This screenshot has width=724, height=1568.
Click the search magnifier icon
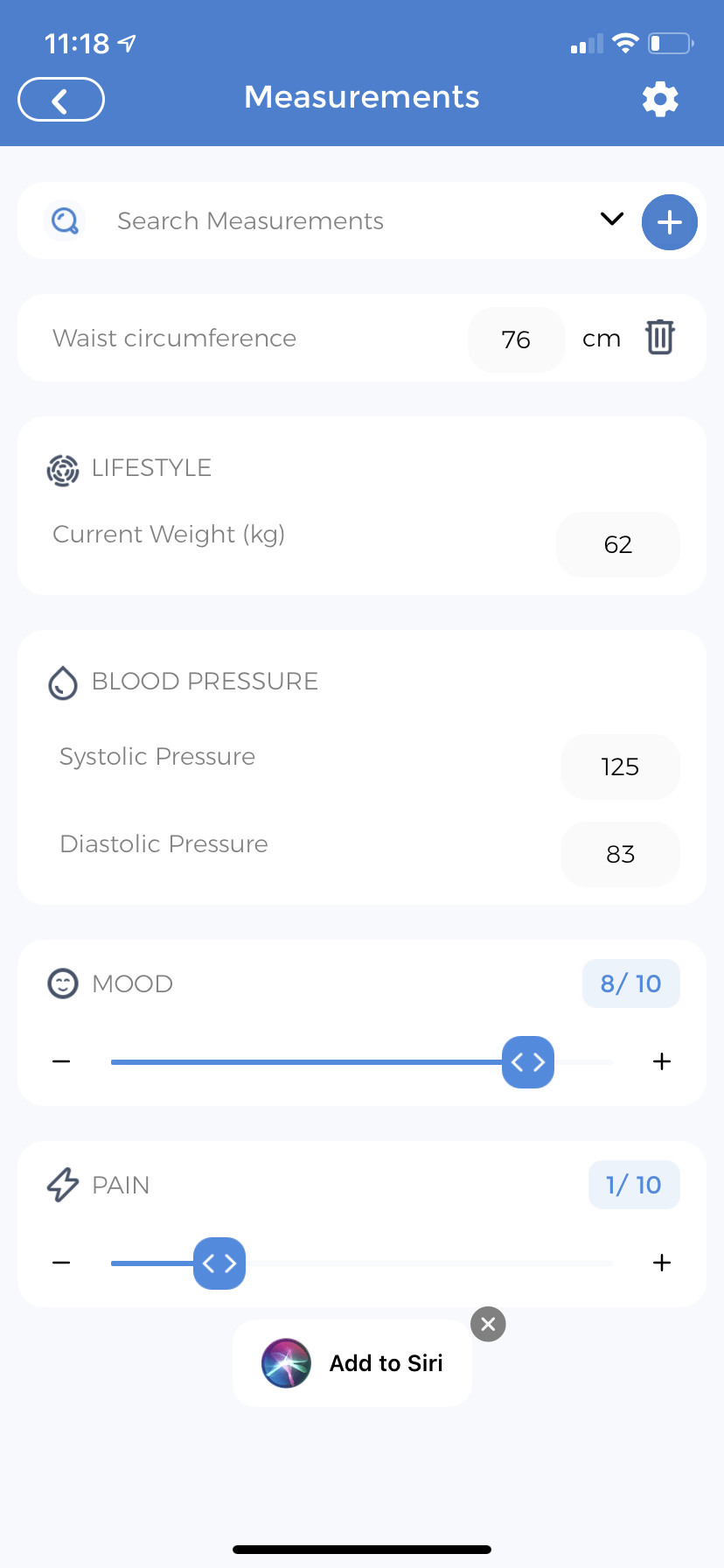pos(66,220)
